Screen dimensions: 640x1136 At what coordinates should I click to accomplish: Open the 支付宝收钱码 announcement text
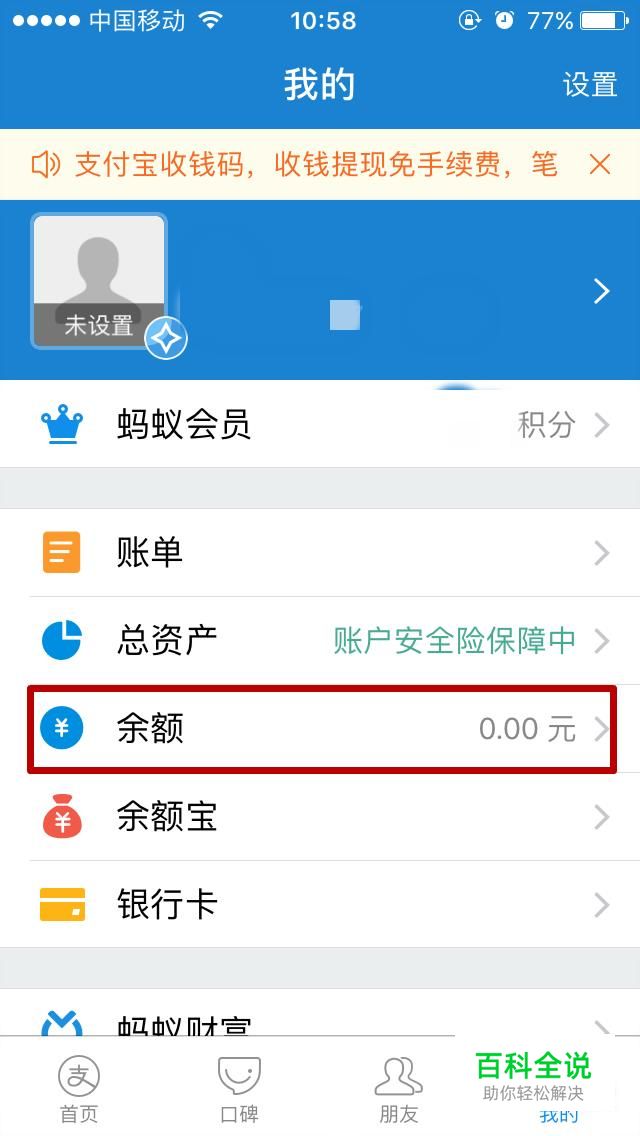(316, 165)
